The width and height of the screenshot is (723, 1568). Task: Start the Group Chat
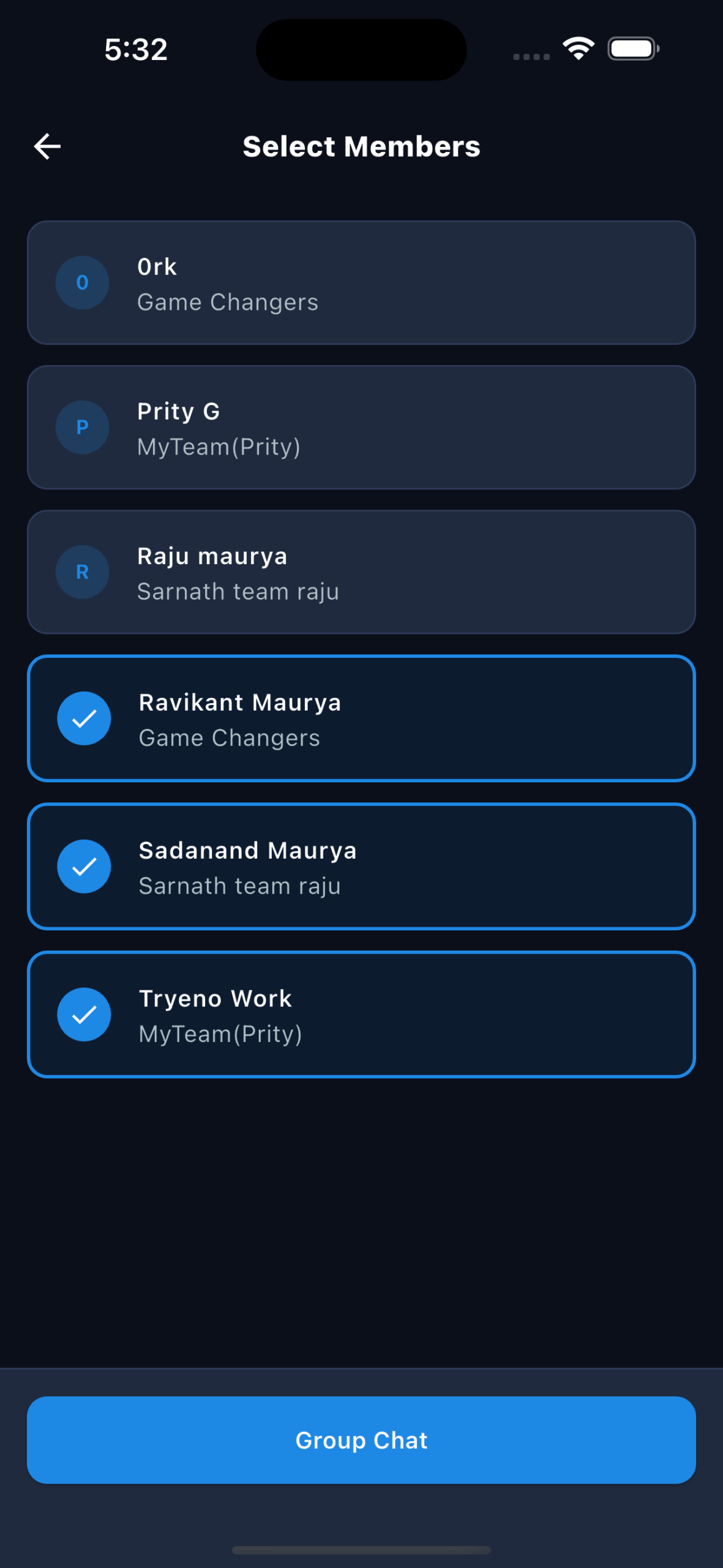coord(361,1440)
